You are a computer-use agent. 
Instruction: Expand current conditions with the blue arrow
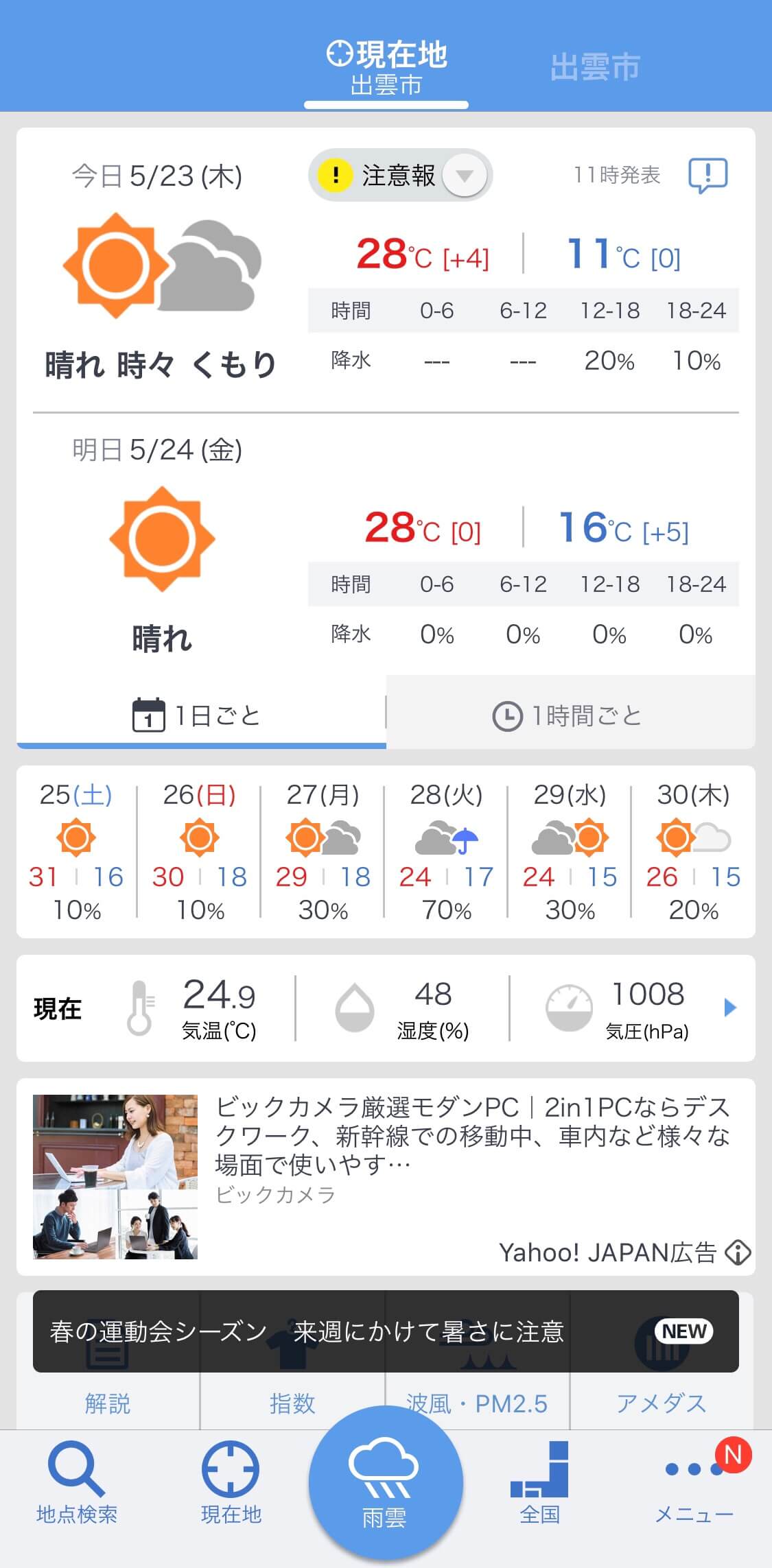pos(730,1008)
